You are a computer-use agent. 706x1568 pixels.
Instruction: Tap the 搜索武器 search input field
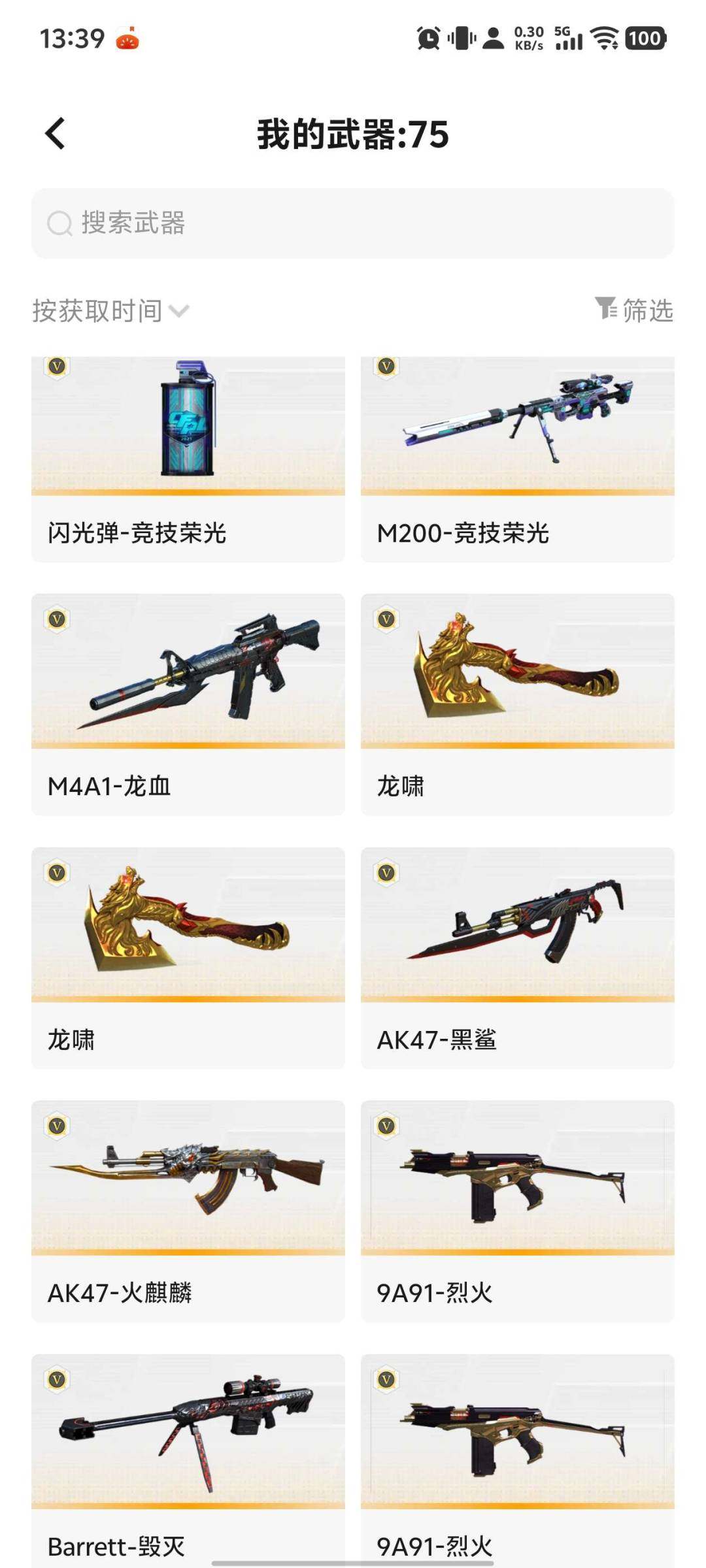point(353,222)
